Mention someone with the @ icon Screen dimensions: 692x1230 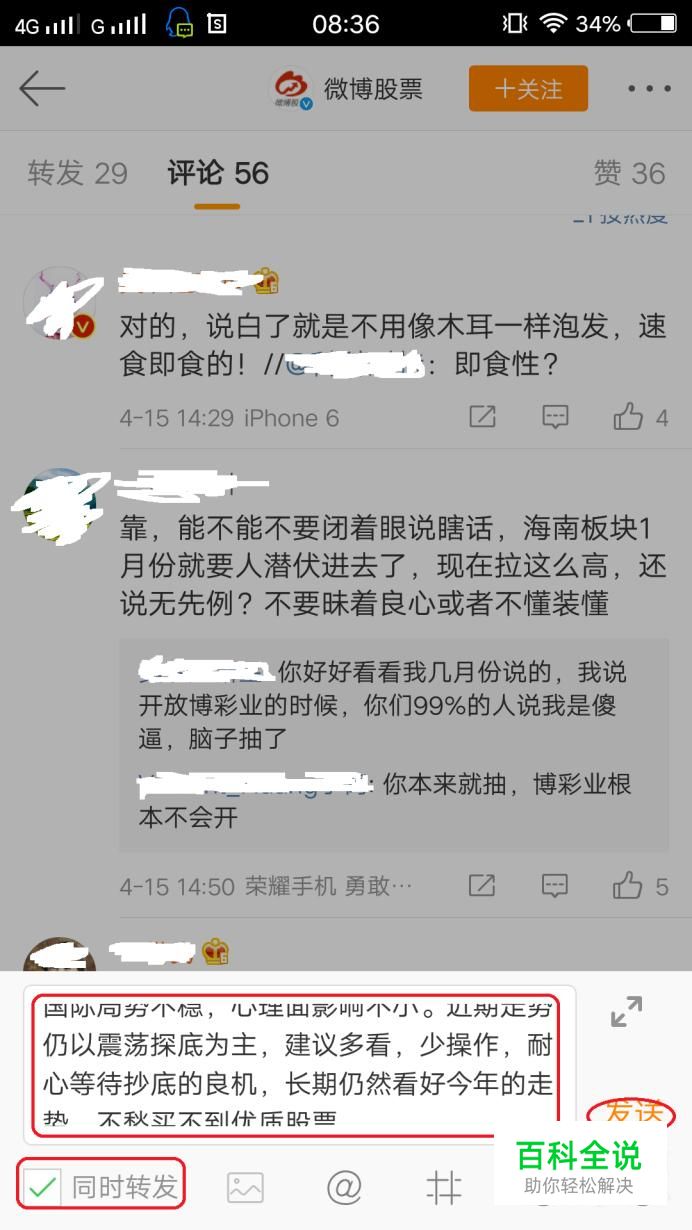coord(344,1188)
